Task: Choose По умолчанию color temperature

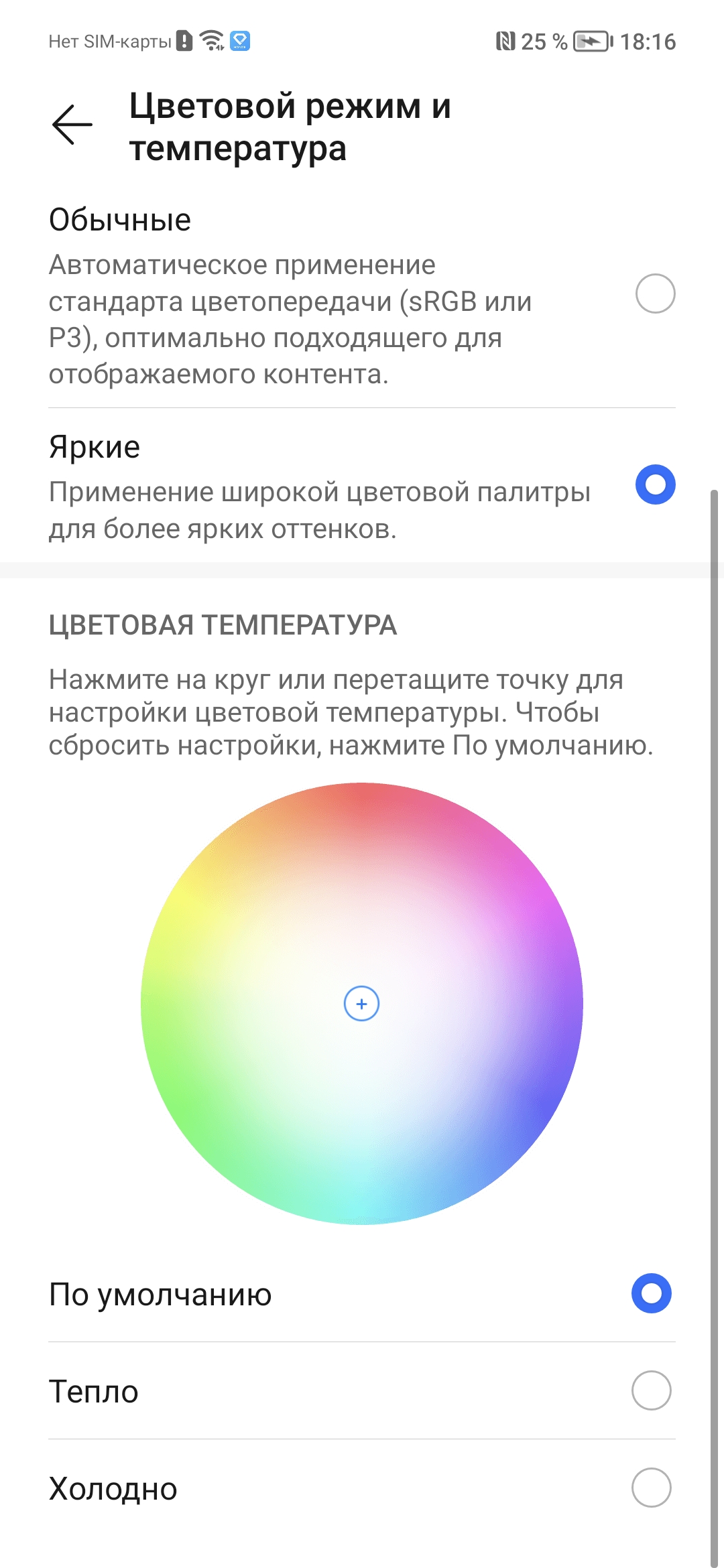Action: tap(650, 1293)
